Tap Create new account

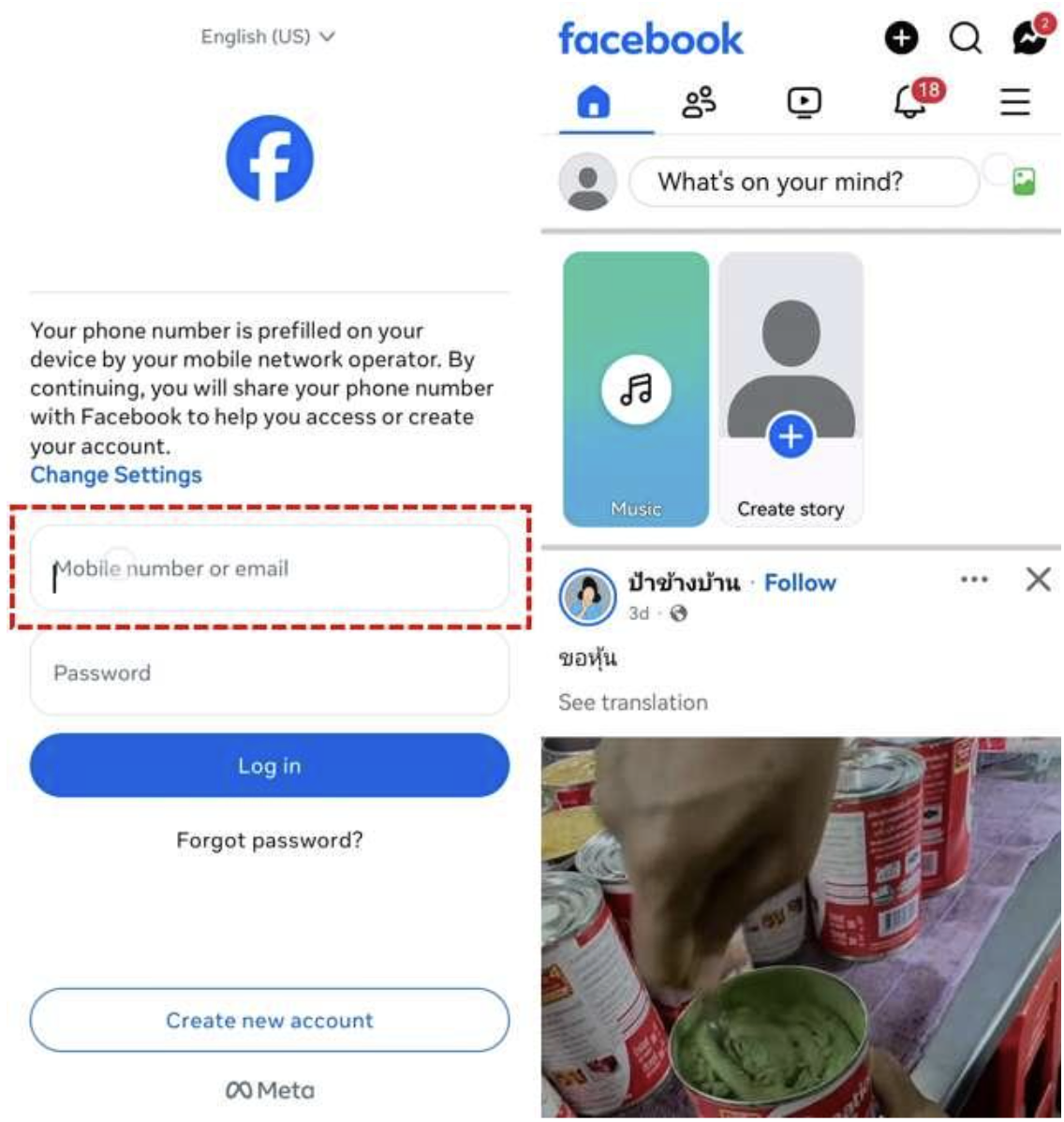click(x=270, y=1020)
